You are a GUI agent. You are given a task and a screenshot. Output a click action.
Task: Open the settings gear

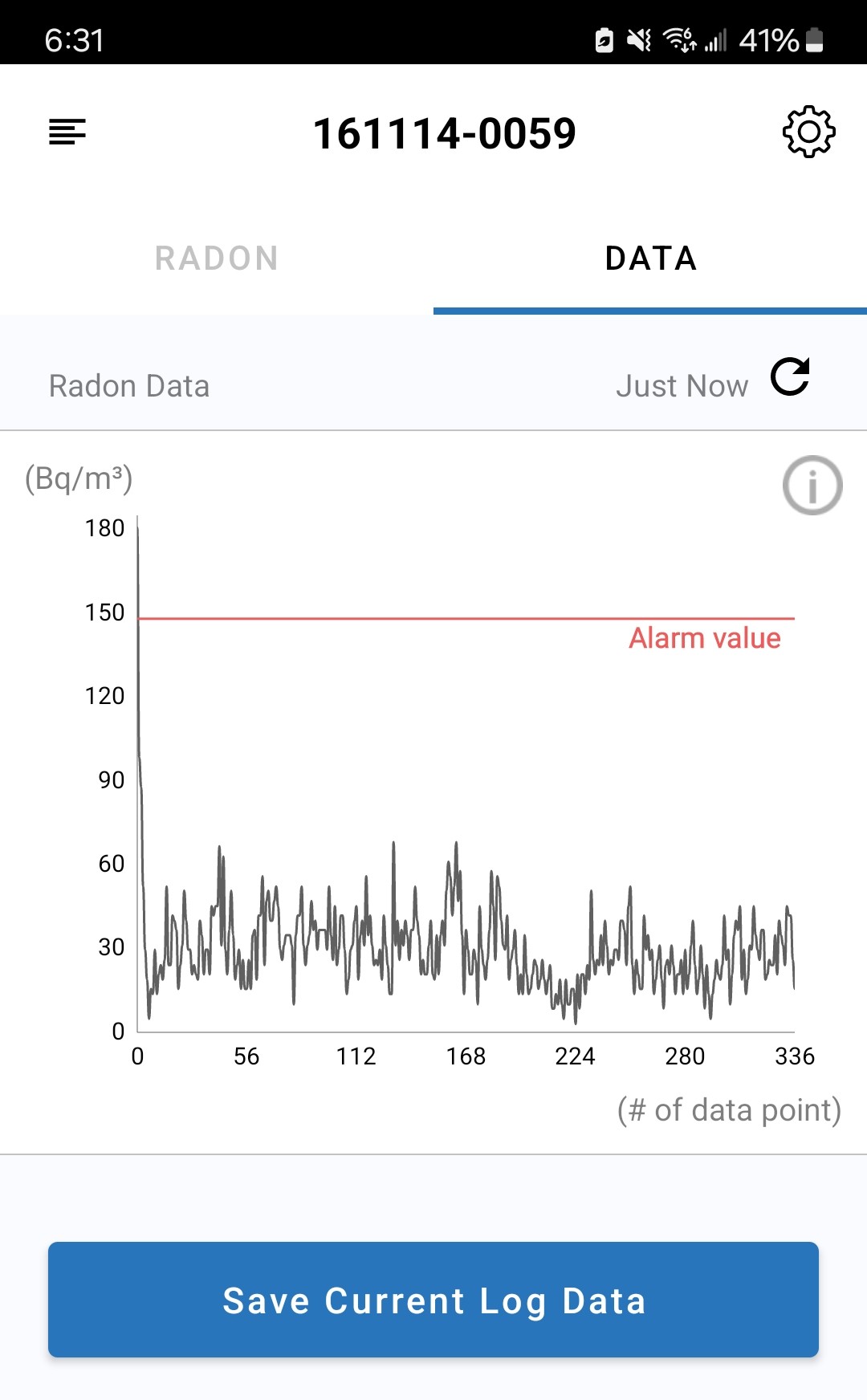coord(808,132)
